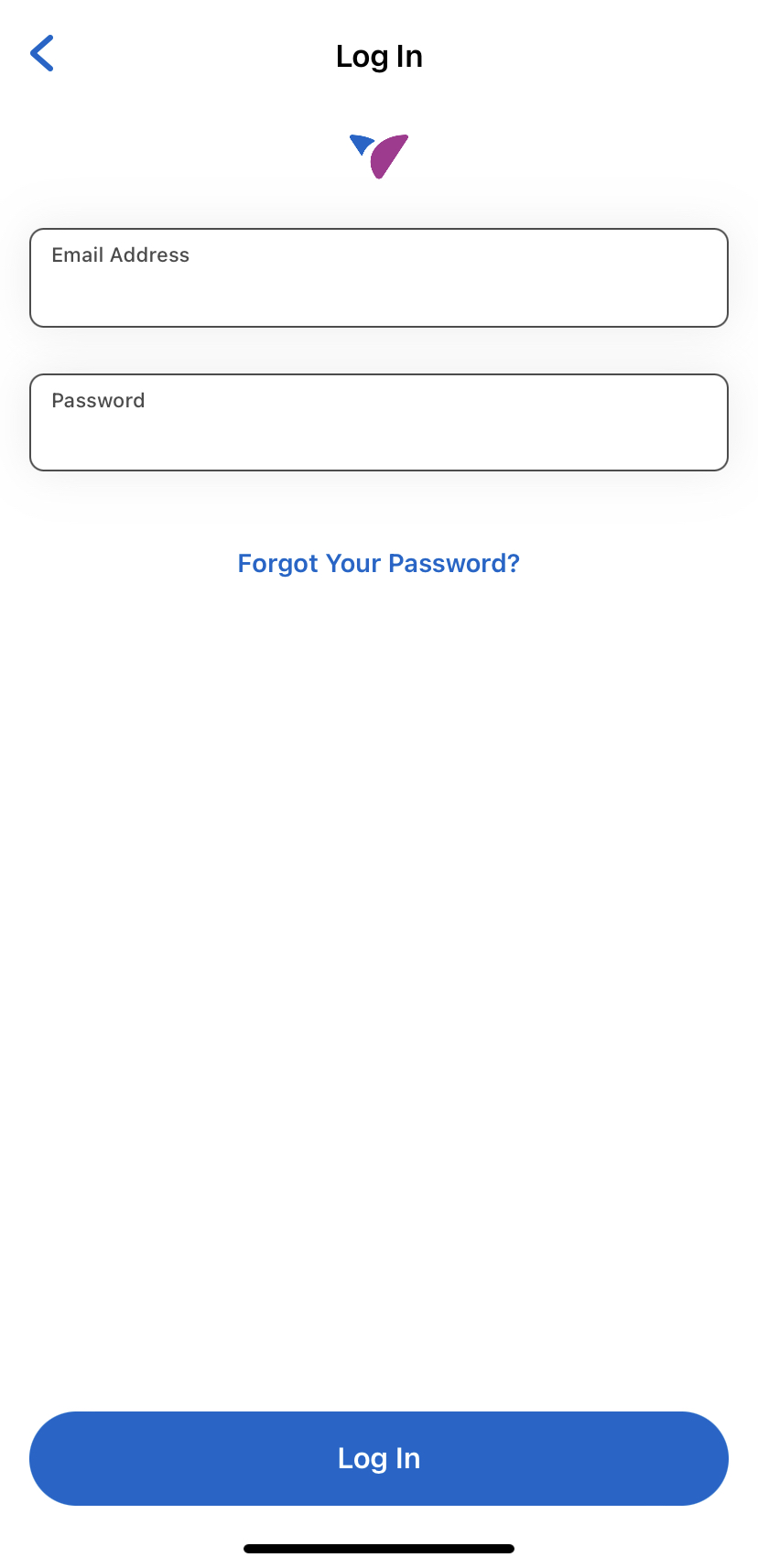Open the Forgot Your Password link
Viewport: 758px width, 1568px height.
tap(379, 563)
